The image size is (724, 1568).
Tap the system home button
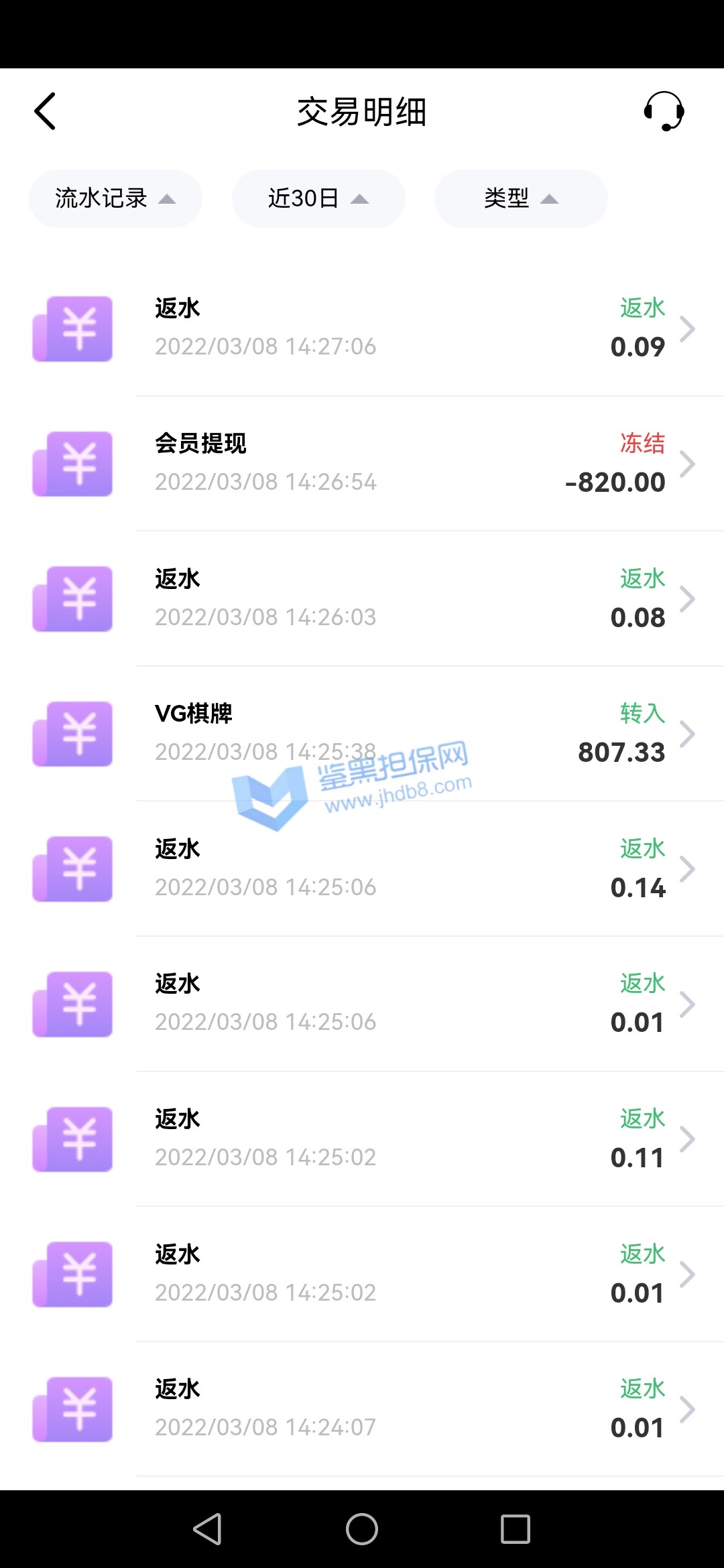click(362, 1529)
